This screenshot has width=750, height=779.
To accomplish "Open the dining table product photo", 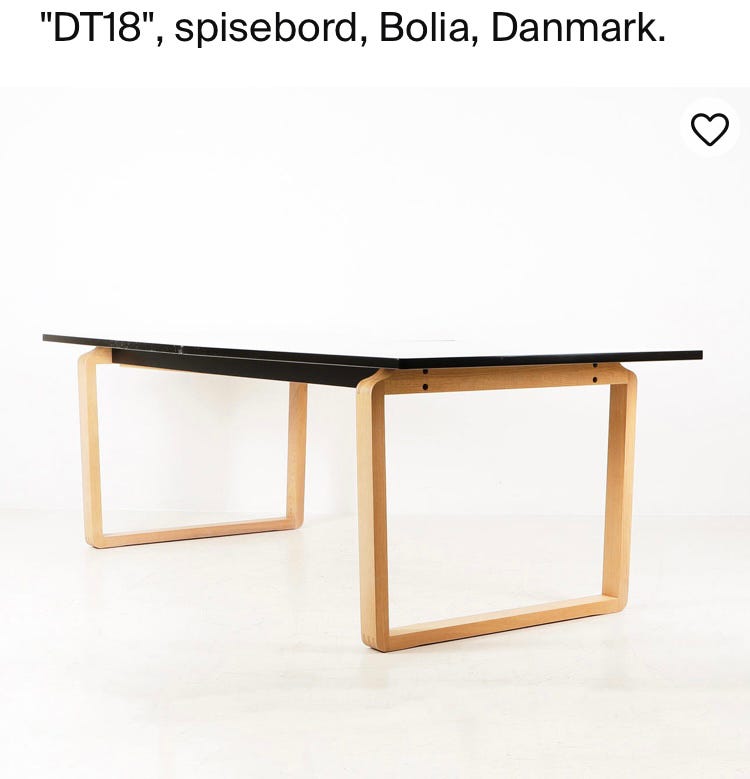I will 375,430.
